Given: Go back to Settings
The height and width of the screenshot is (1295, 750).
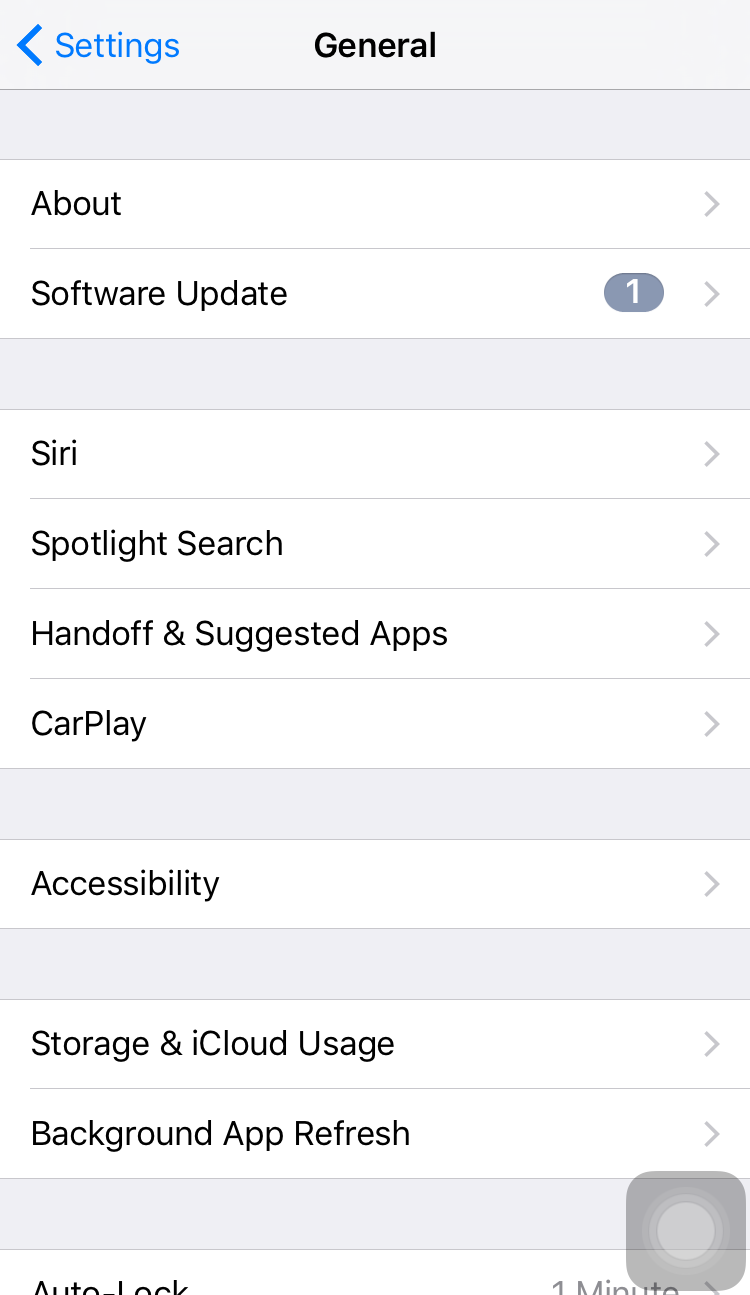Looking at the screenshot, I should [x=98, y=46].
